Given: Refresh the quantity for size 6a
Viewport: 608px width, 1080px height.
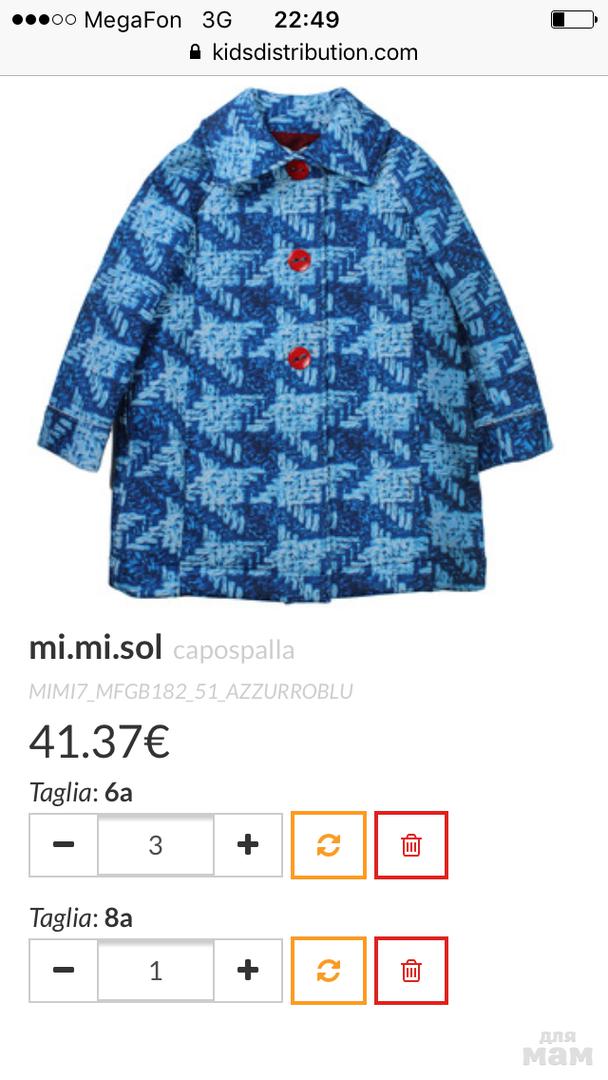Looking at the screenshot, I should tap(329, 845).
